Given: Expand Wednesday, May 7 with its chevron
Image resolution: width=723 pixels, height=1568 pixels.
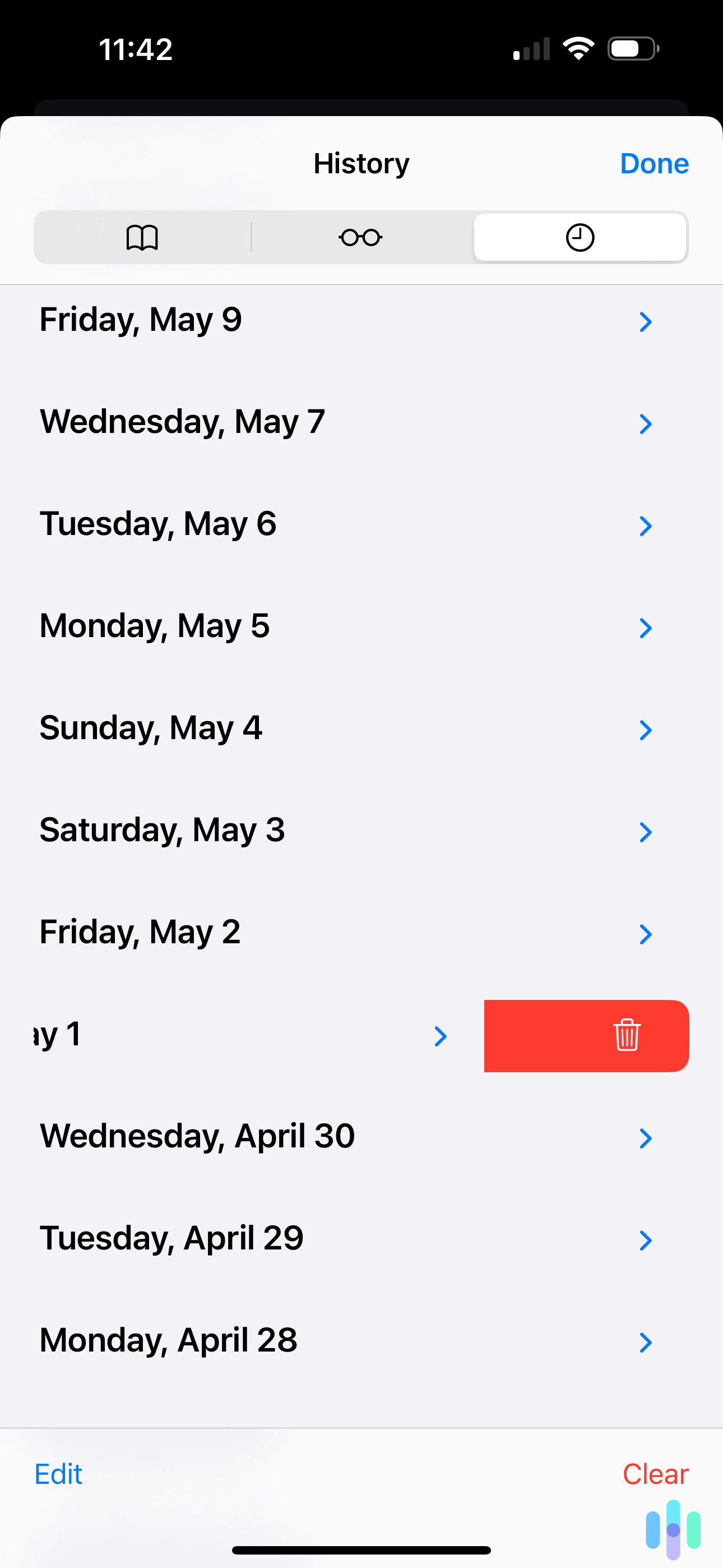Looking at the screenshot, I should click(x=646, y=425).
